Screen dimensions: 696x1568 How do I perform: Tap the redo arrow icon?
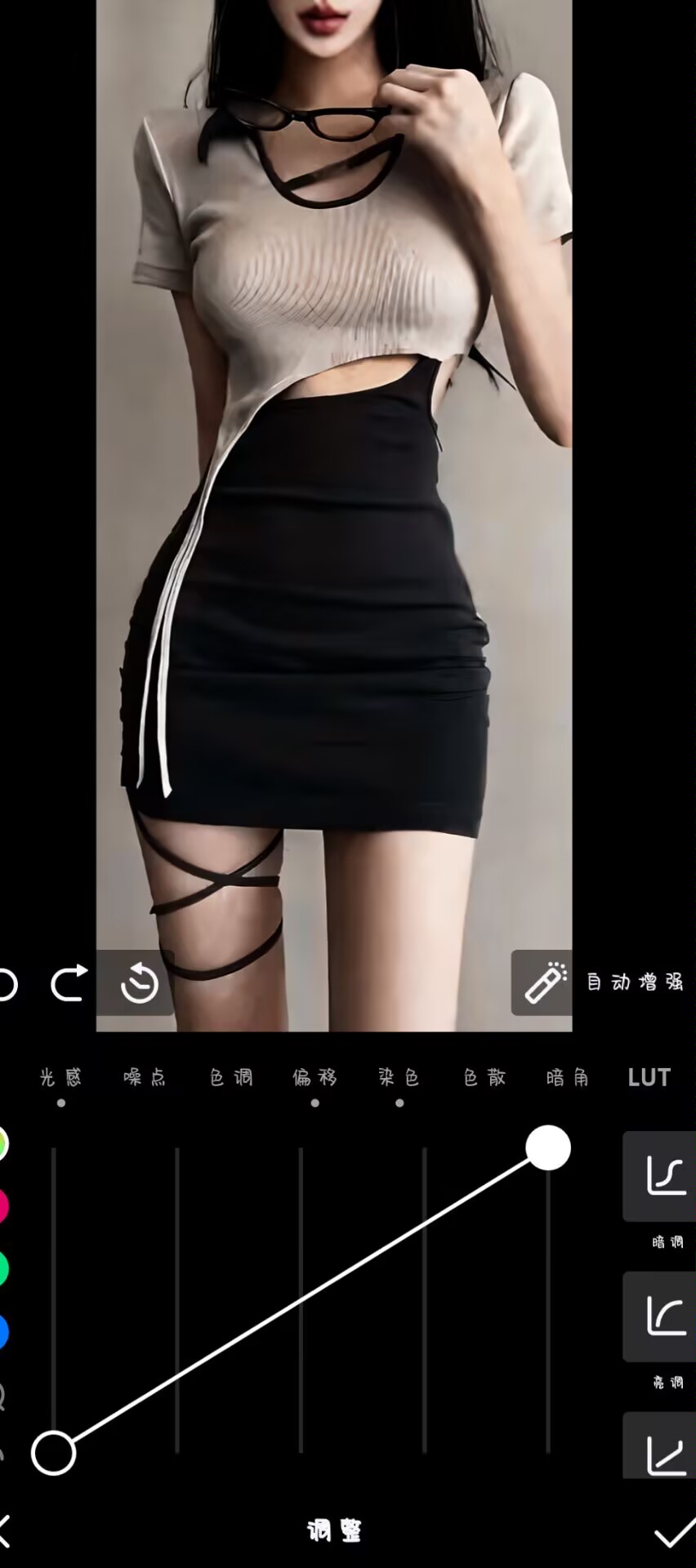tap(69, 982)
